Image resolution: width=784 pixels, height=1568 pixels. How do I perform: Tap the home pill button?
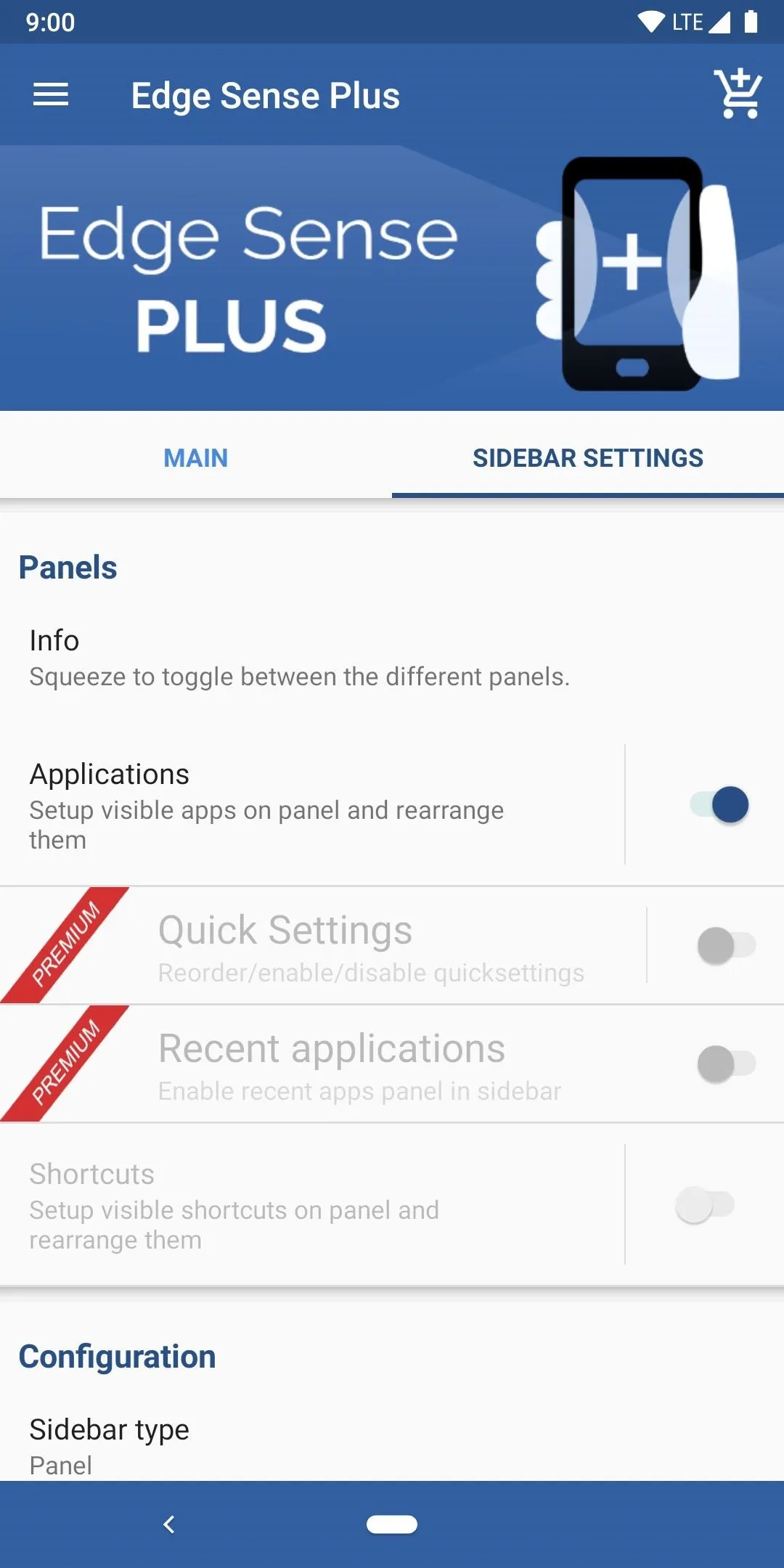392,1524
